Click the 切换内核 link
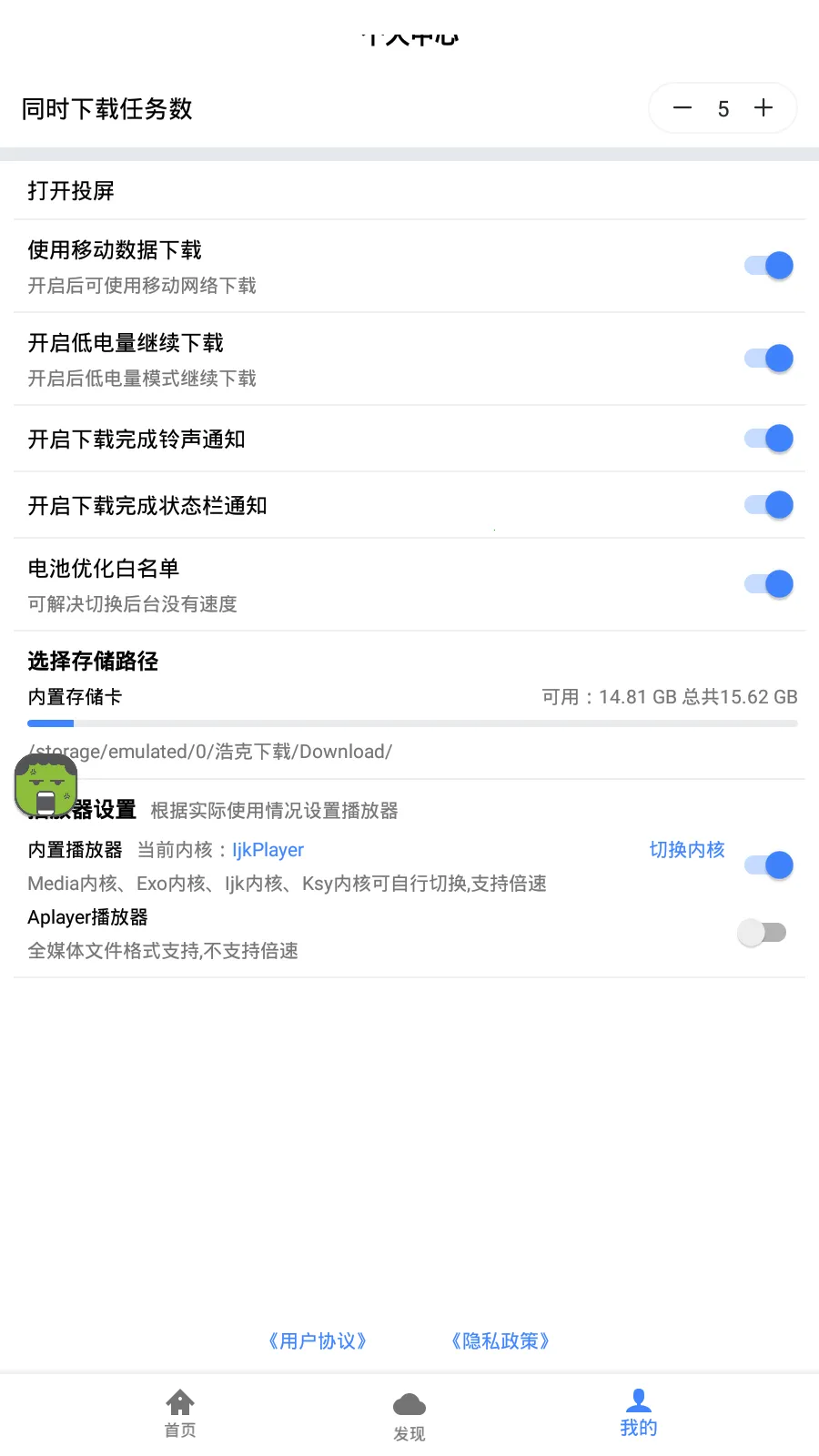 tap(687, 849)
